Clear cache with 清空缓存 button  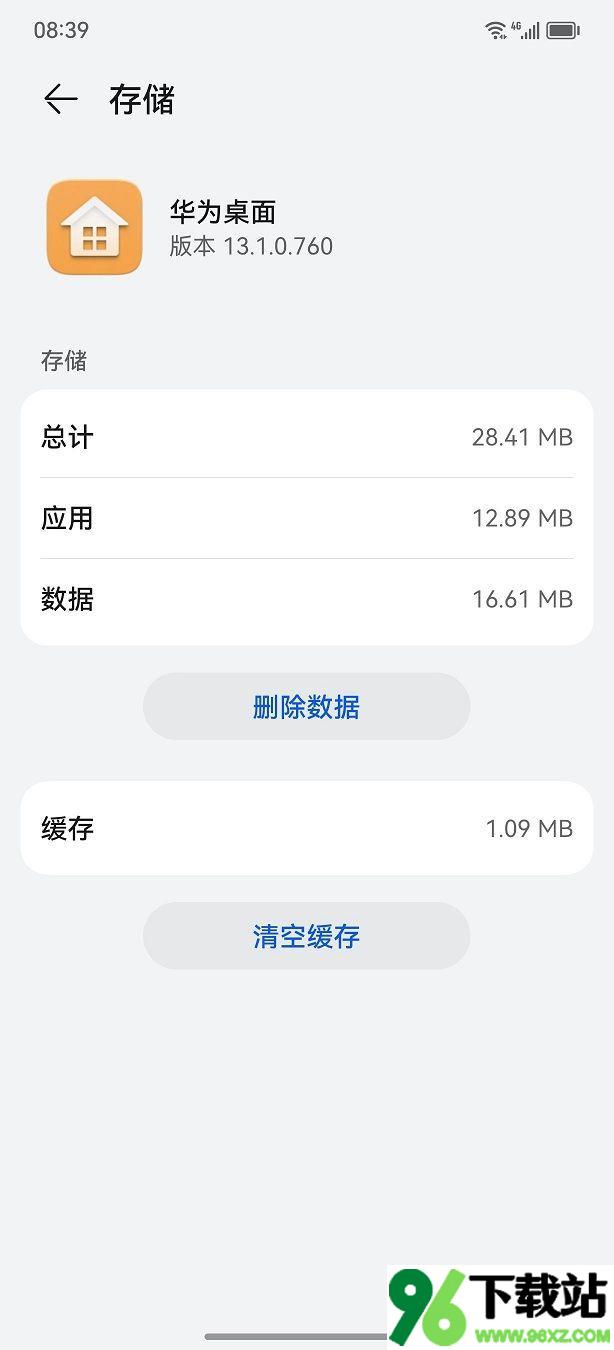[306, 936]
